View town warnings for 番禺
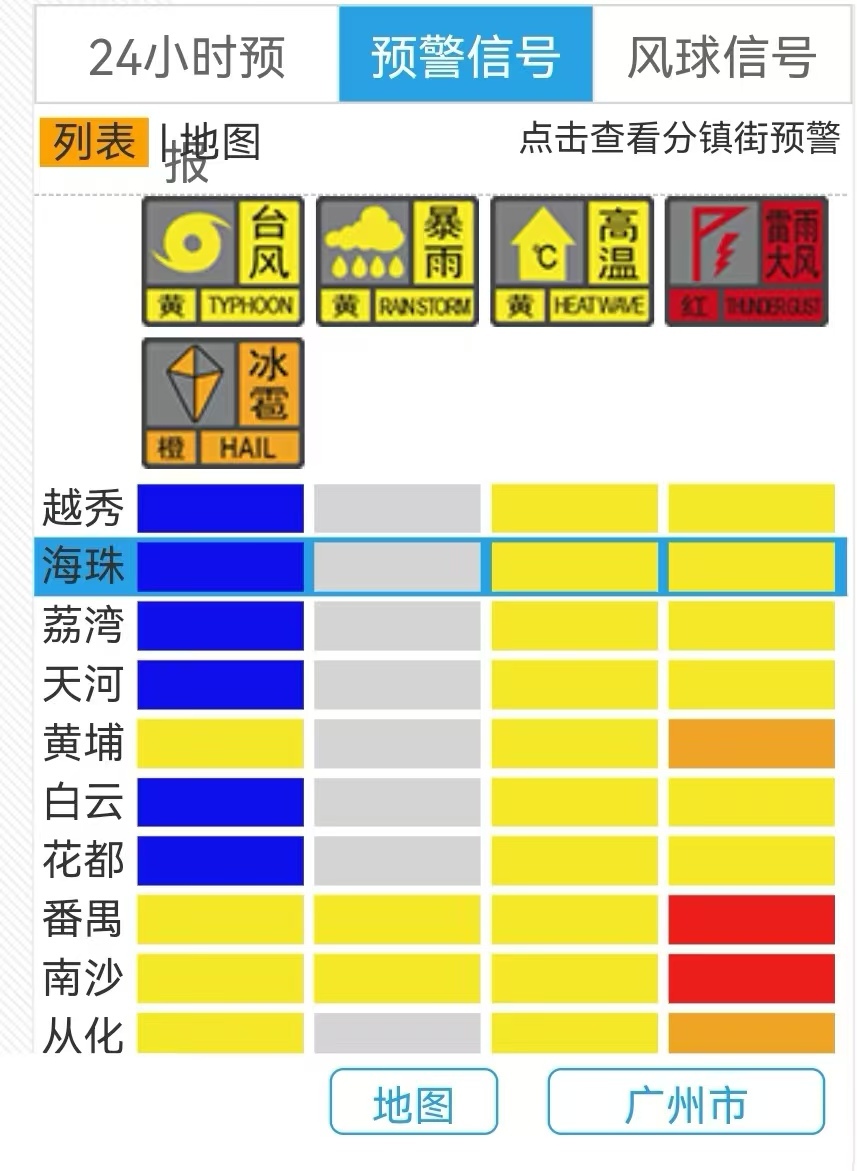857x1171 pixels. pos(439,919)
